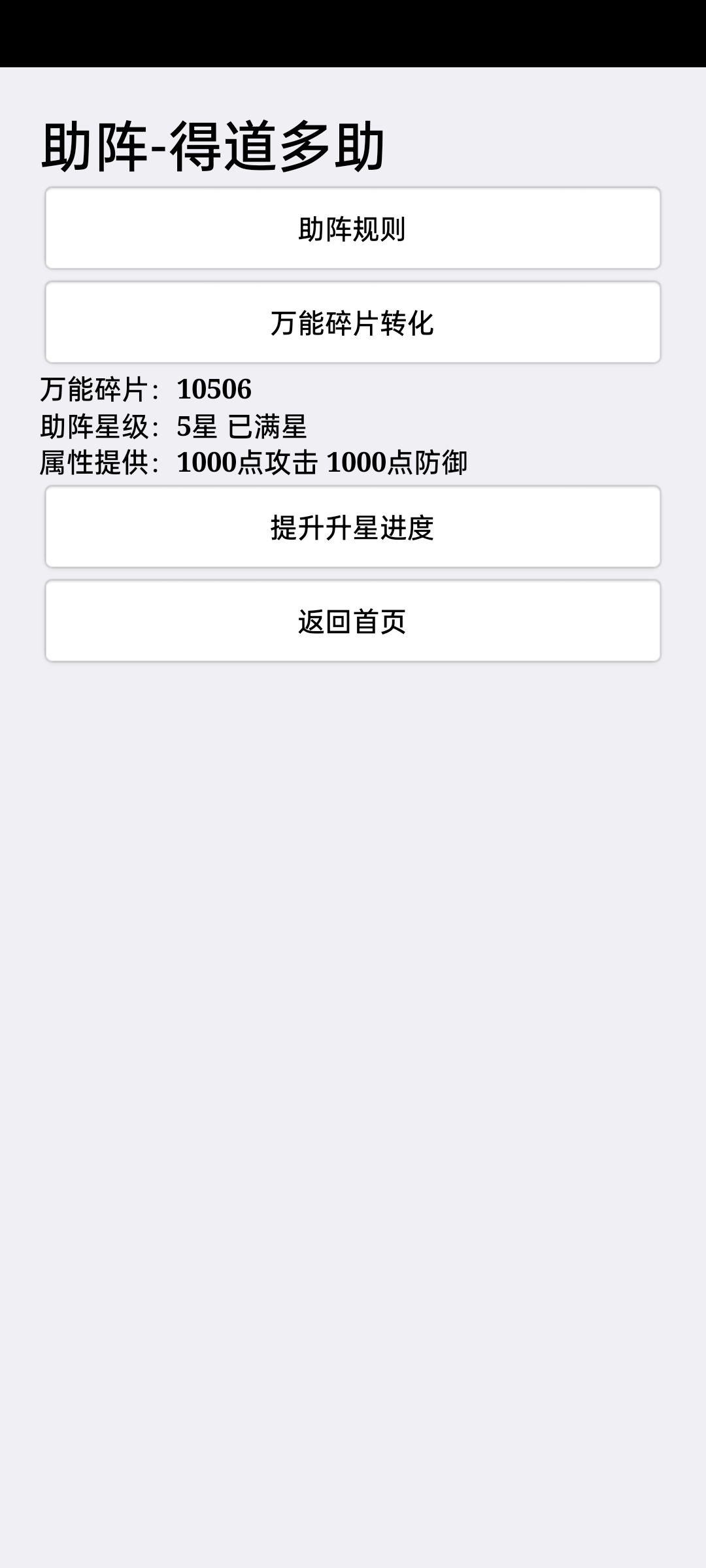Click the 5星 rating text

click(x=196, y=425)
